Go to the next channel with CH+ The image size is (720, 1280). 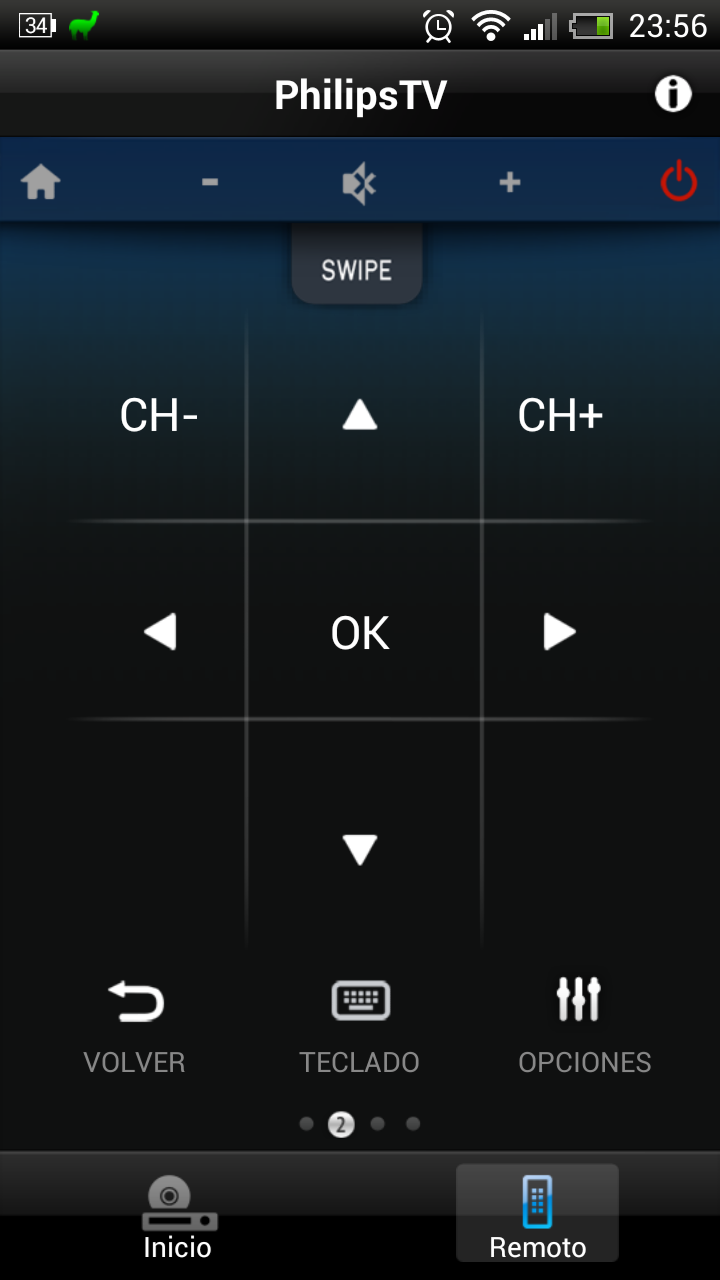click(x=560, y=415)
